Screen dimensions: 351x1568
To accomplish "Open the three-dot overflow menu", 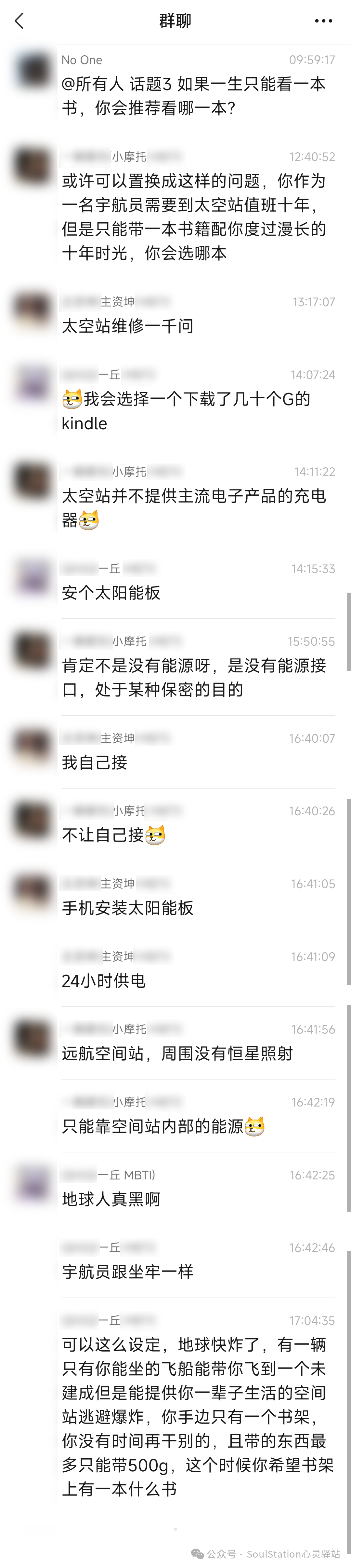I will (x=323, y=21).
